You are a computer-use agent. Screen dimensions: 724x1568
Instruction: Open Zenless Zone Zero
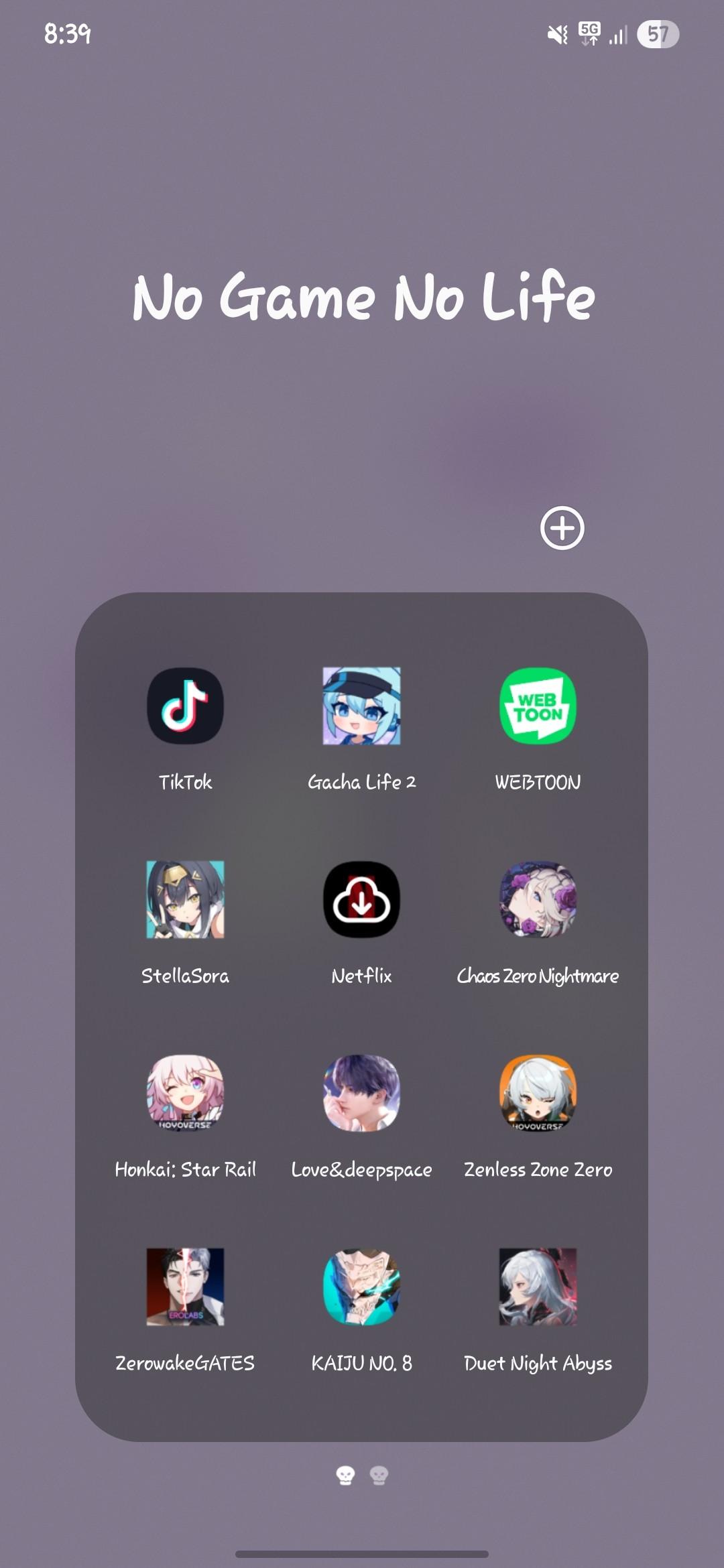coord(538,1093)
